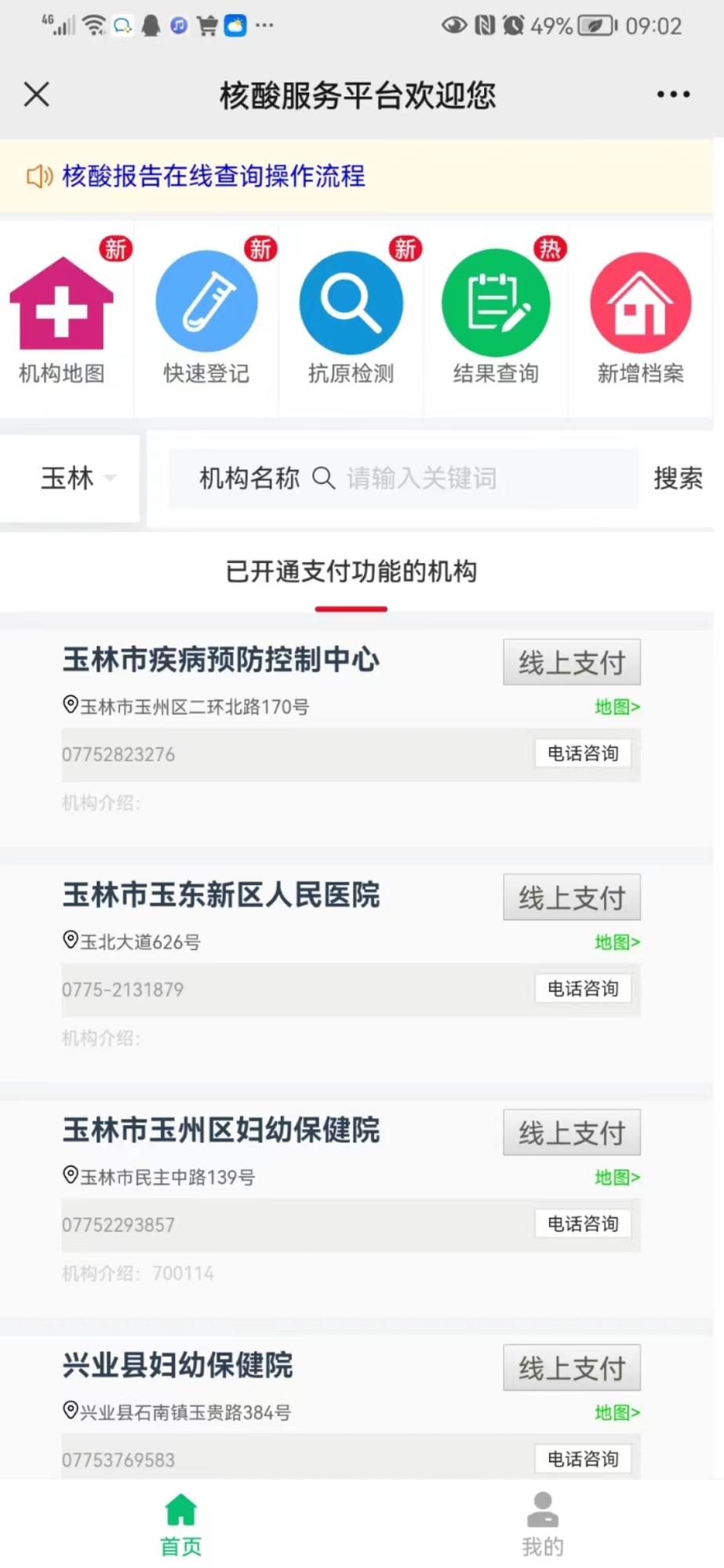Select 线上支付 for 兴业县妇幼保健院
The image size is (724, 1568).
[x=572, y=1368]
